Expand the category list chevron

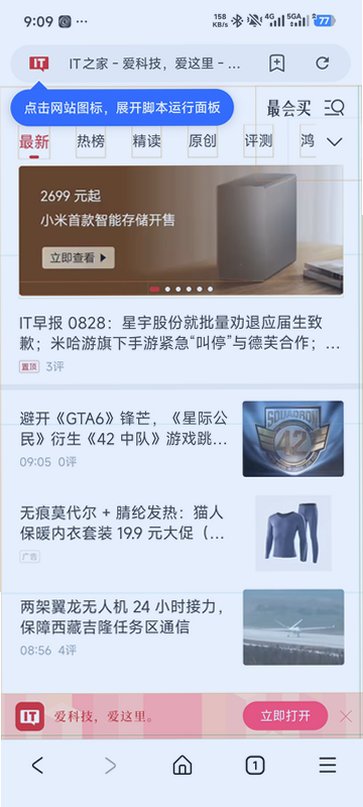point(335,142)
